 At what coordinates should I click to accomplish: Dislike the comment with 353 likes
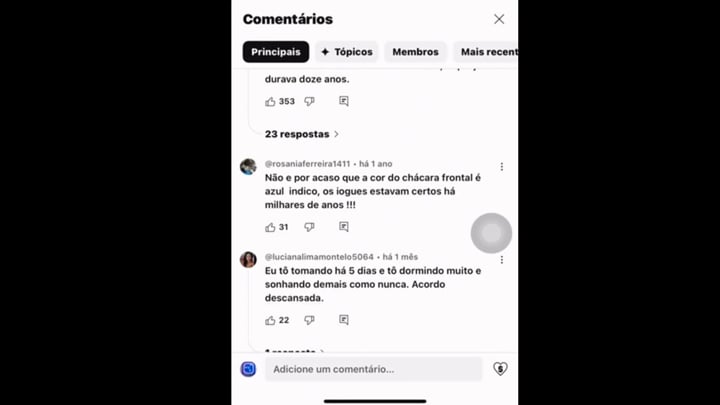click(309, 101)
